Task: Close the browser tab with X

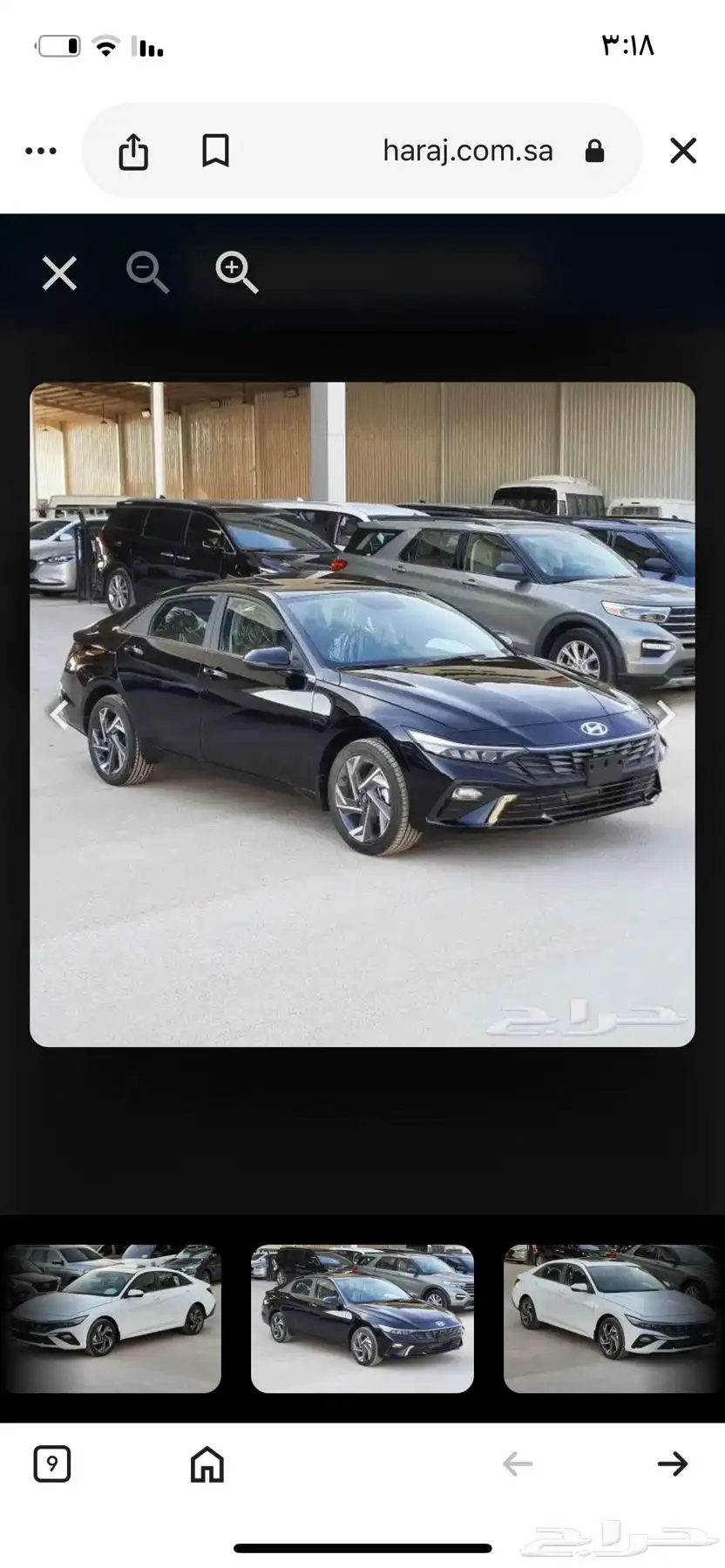Action: click(683, 151)
